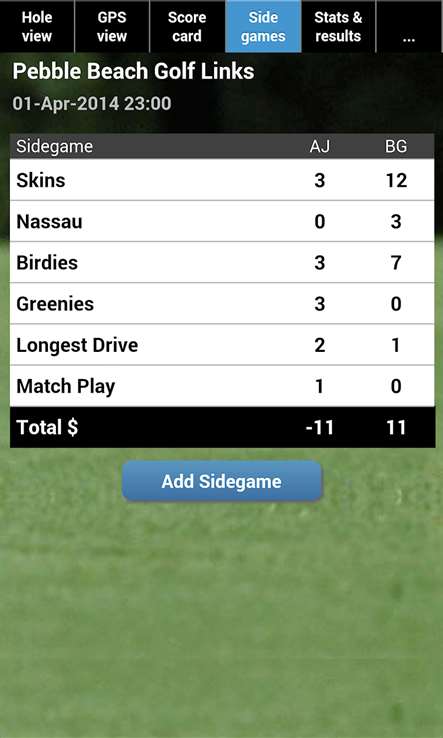The image size is (443, 738).
Task: Open the Nassau sidegame row
Action: (x=222, y=221)
